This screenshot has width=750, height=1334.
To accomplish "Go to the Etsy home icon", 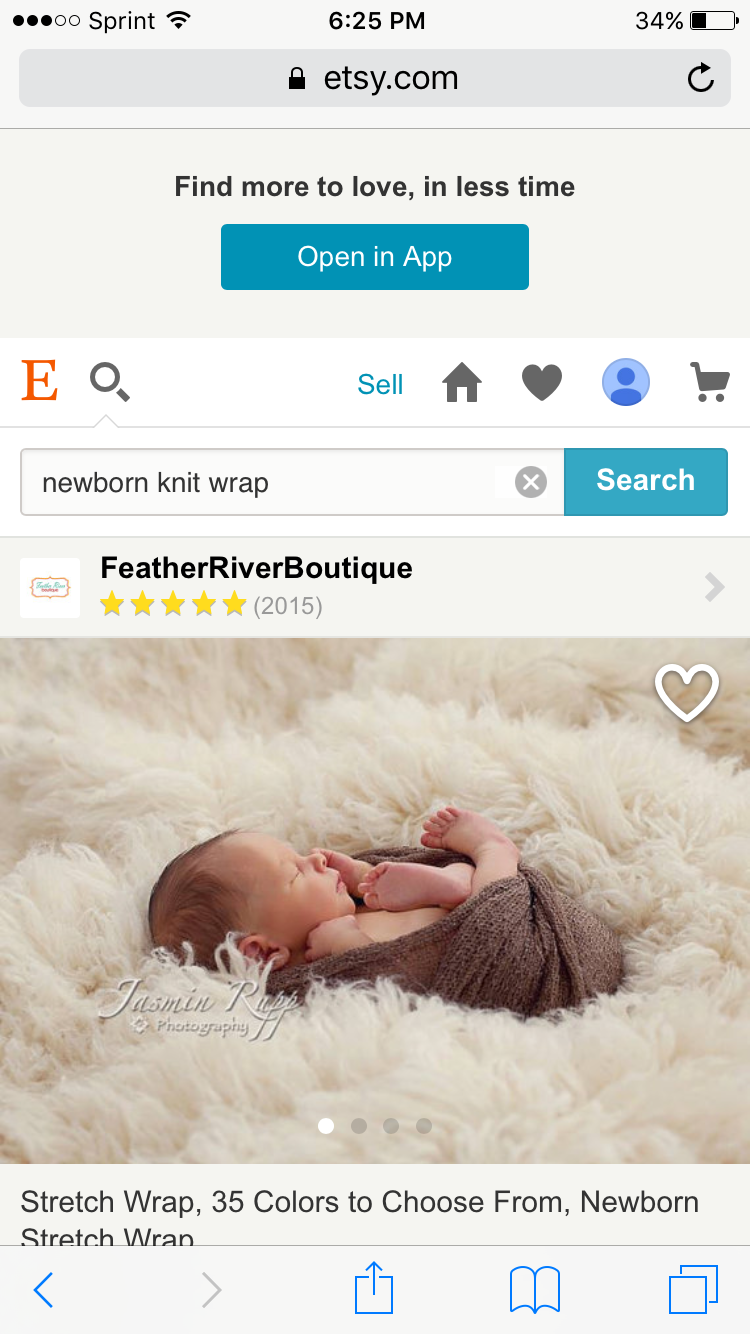I will (462, 383).
